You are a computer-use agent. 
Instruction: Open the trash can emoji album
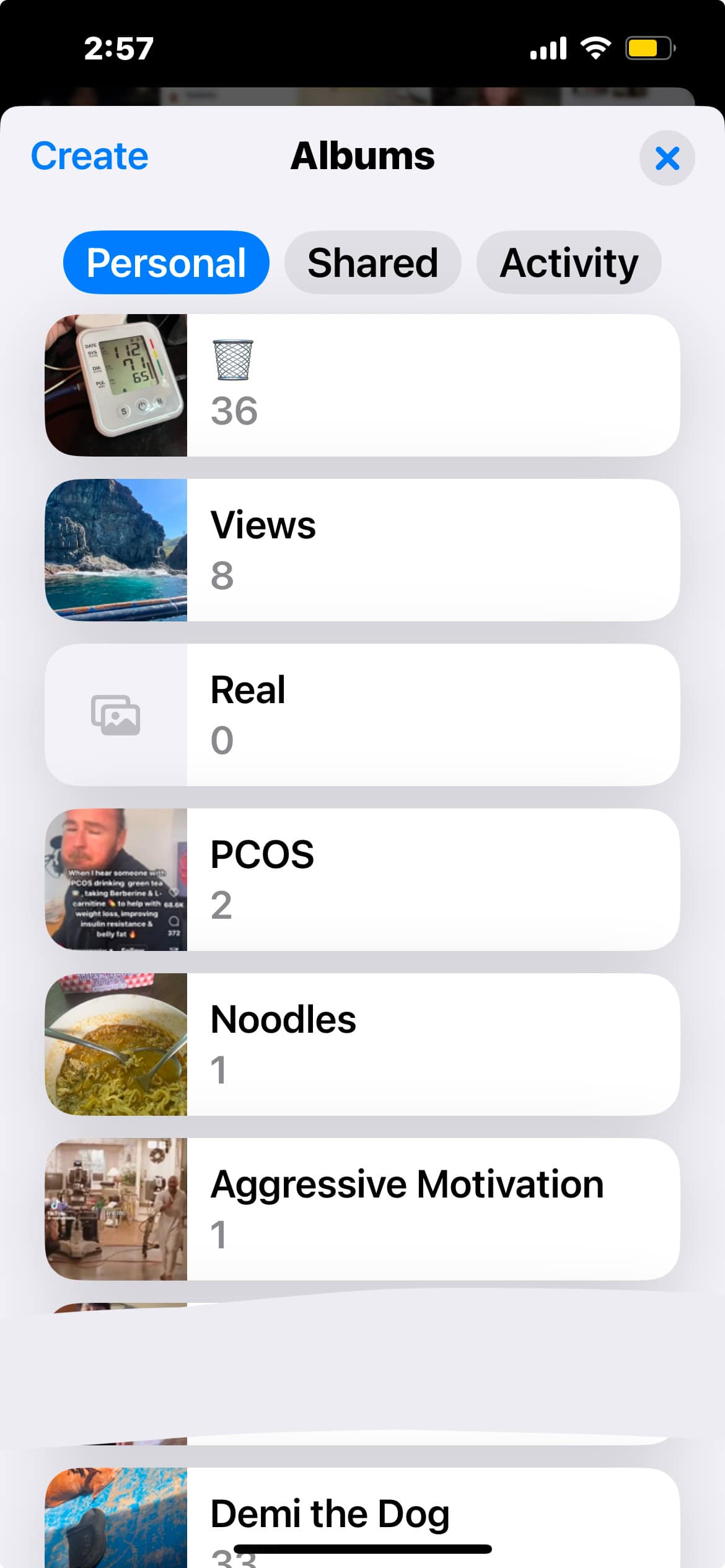point(362,385)
